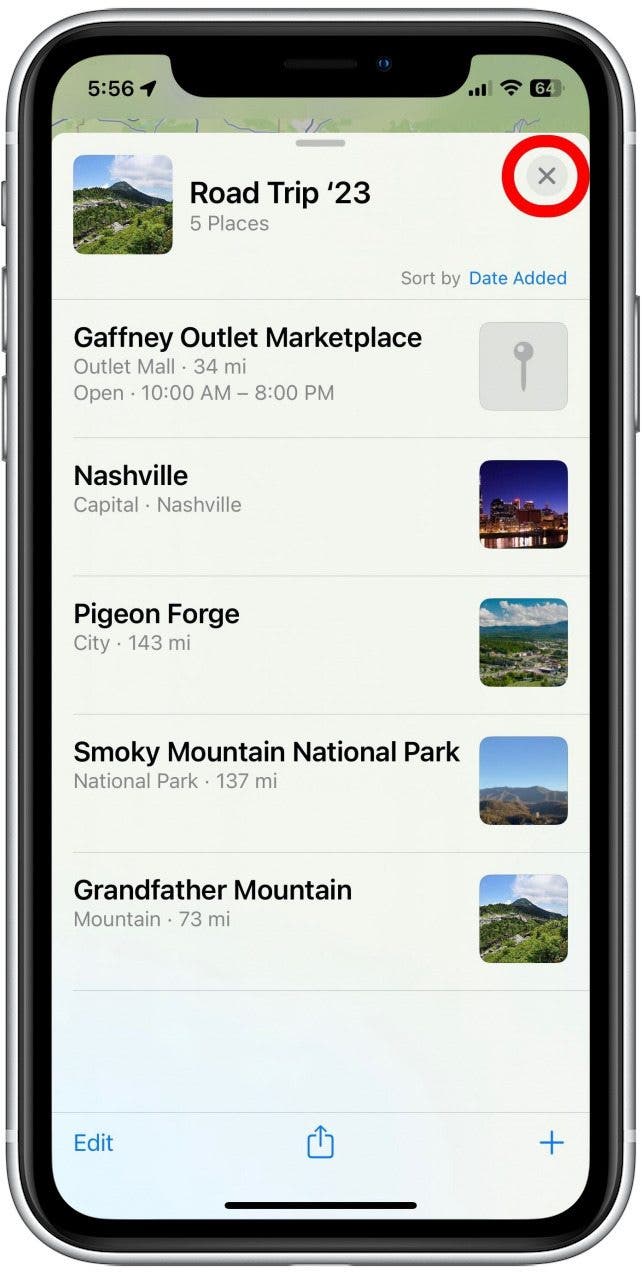Add a new place with plus
This screenshot has width=642, height=1274.
[x=551, y=1143]
